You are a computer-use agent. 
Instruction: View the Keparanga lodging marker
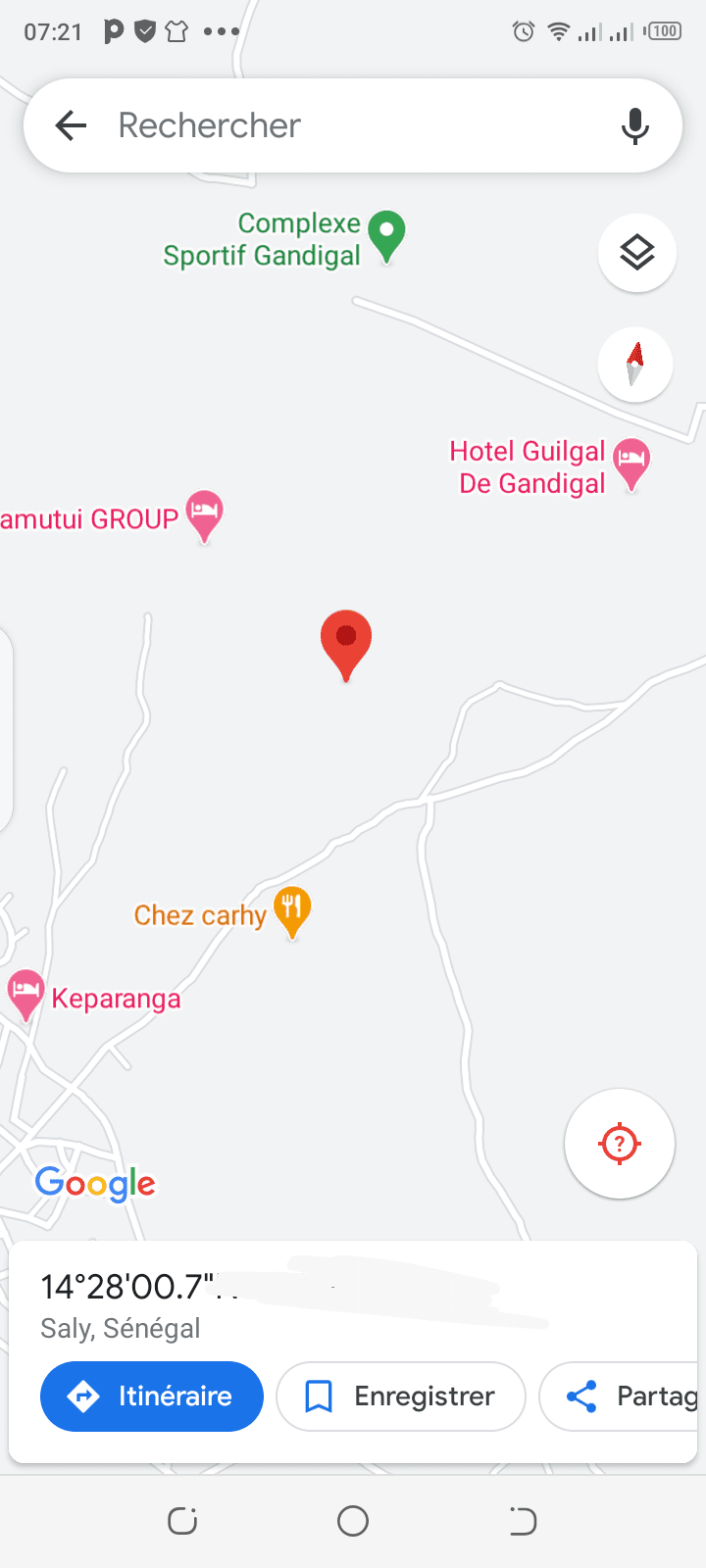[x=25, y=992]
